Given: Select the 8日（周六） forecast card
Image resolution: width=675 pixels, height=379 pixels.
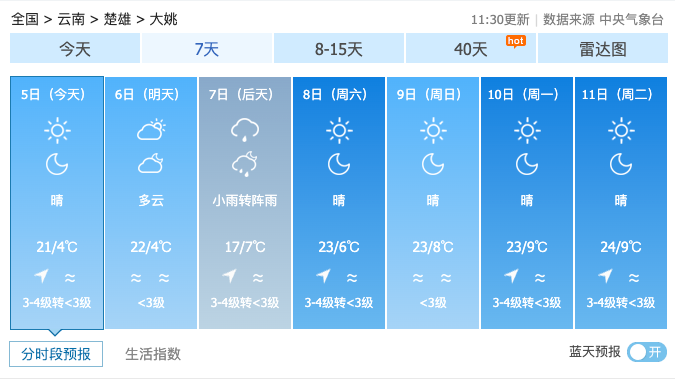Looking at the screenshot, I should (x=339, y=203).
